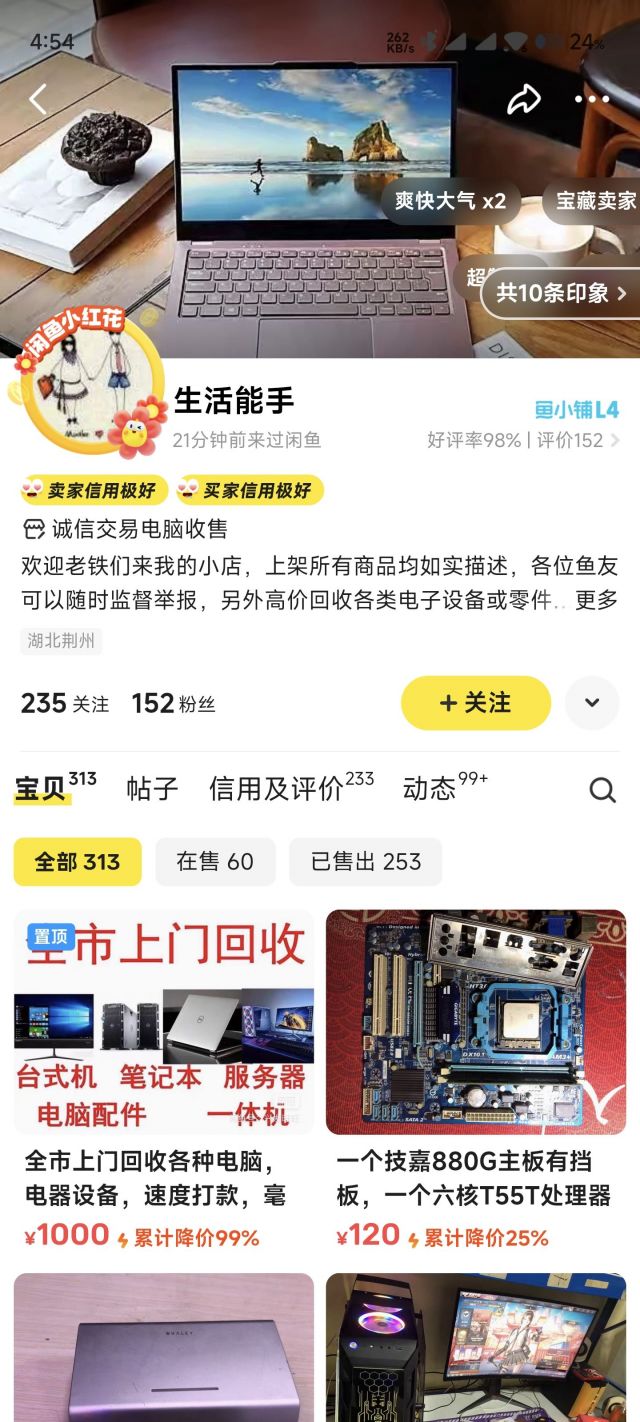View the seller's 好评率 reviews detail

pos(522,440)
